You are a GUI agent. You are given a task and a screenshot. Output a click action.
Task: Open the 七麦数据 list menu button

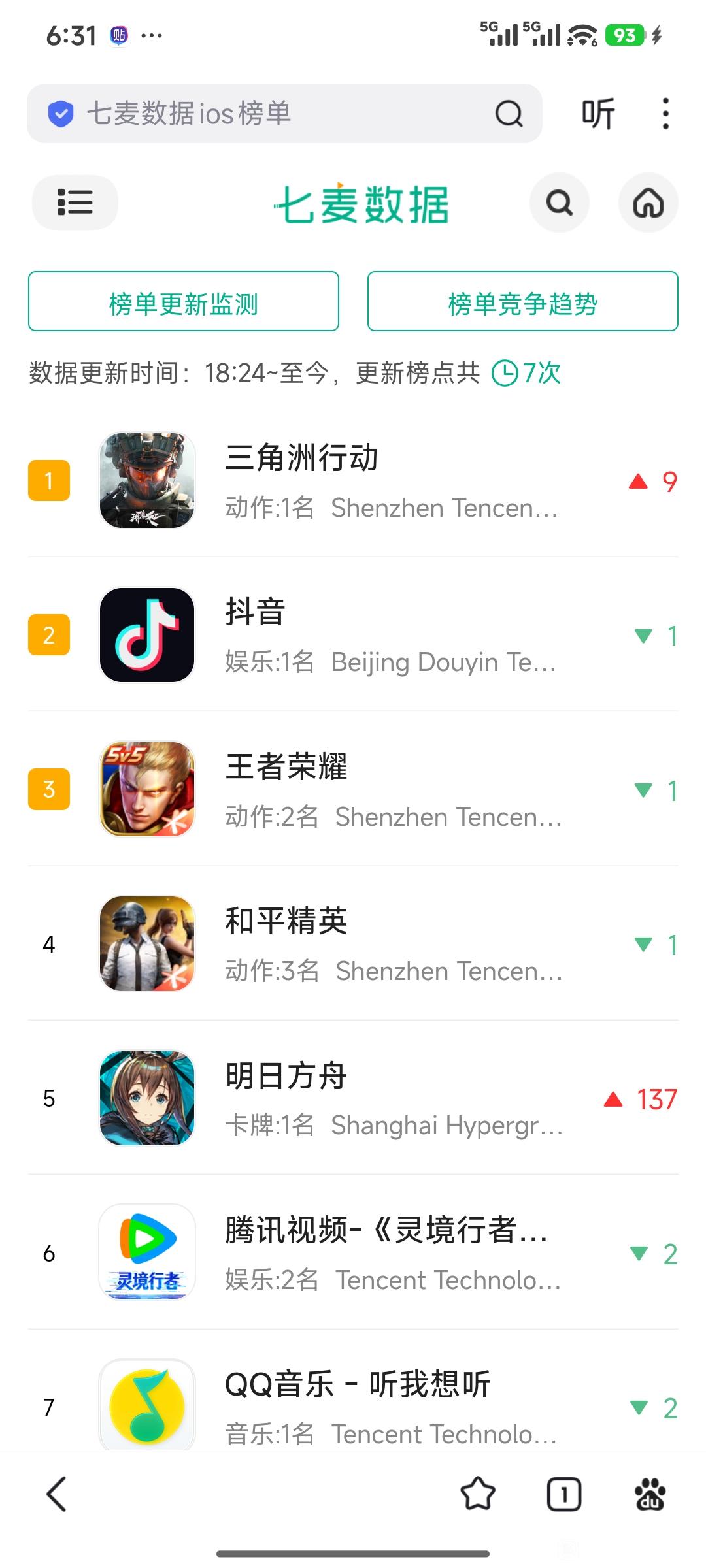point(75,203)
